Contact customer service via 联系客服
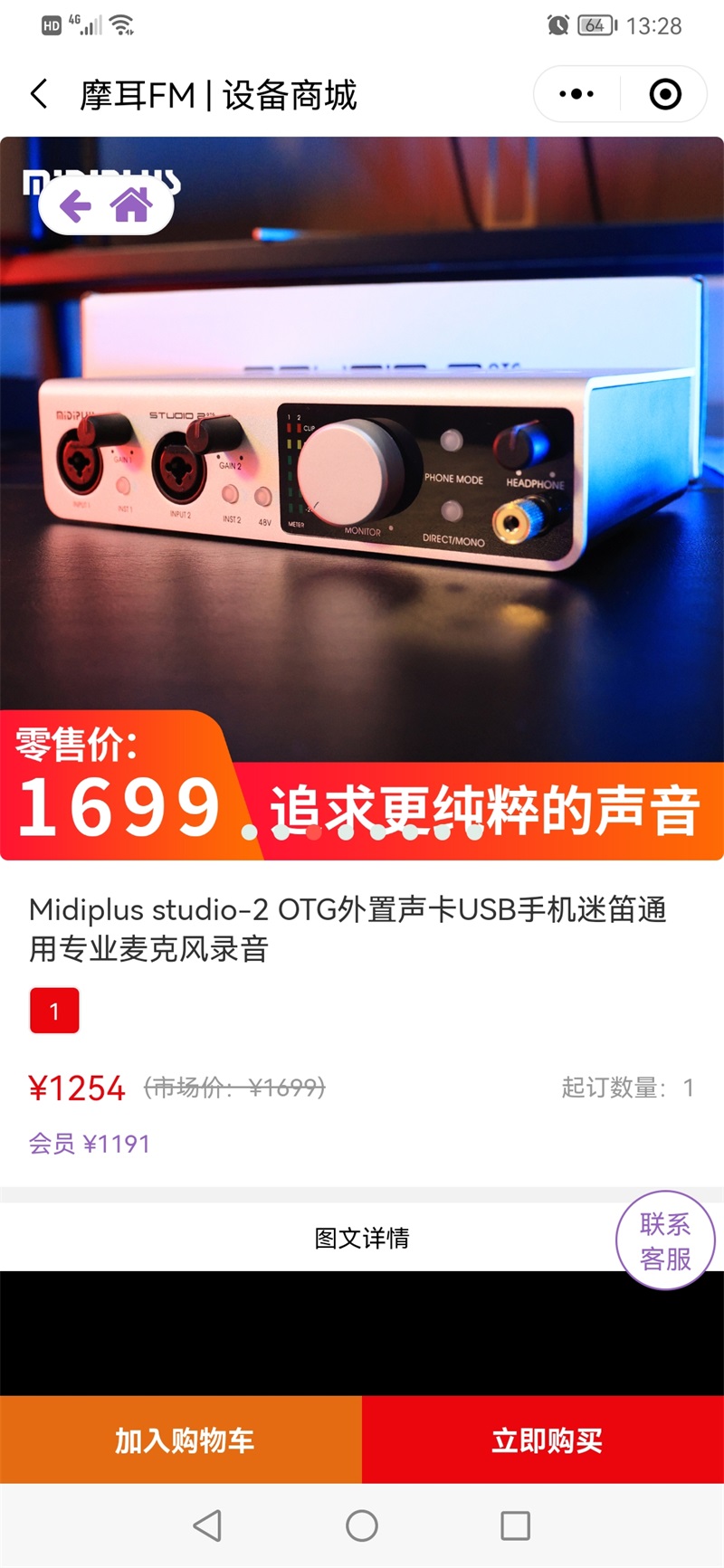Screen dimensions: 724x1568 pyautogui.click(x=665, y=1240)
